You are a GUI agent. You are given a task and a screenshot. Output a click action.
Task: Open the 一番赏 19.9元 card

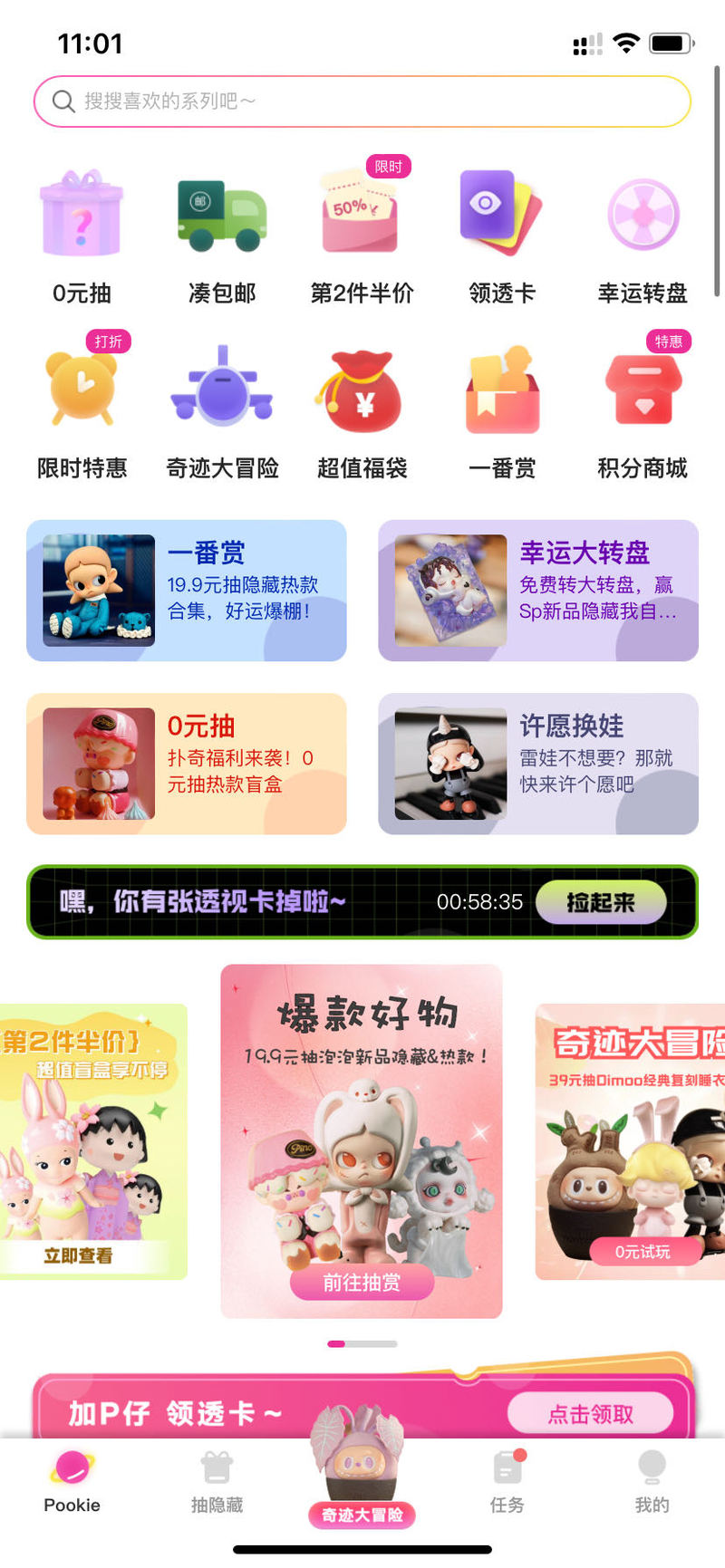coord(187,591)
